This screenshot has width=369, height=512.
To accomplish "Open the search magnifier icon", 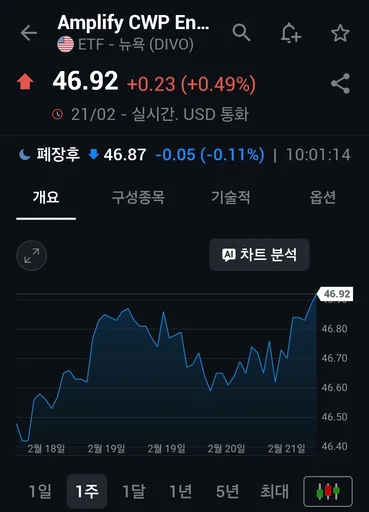I will [x=241, y=32].
